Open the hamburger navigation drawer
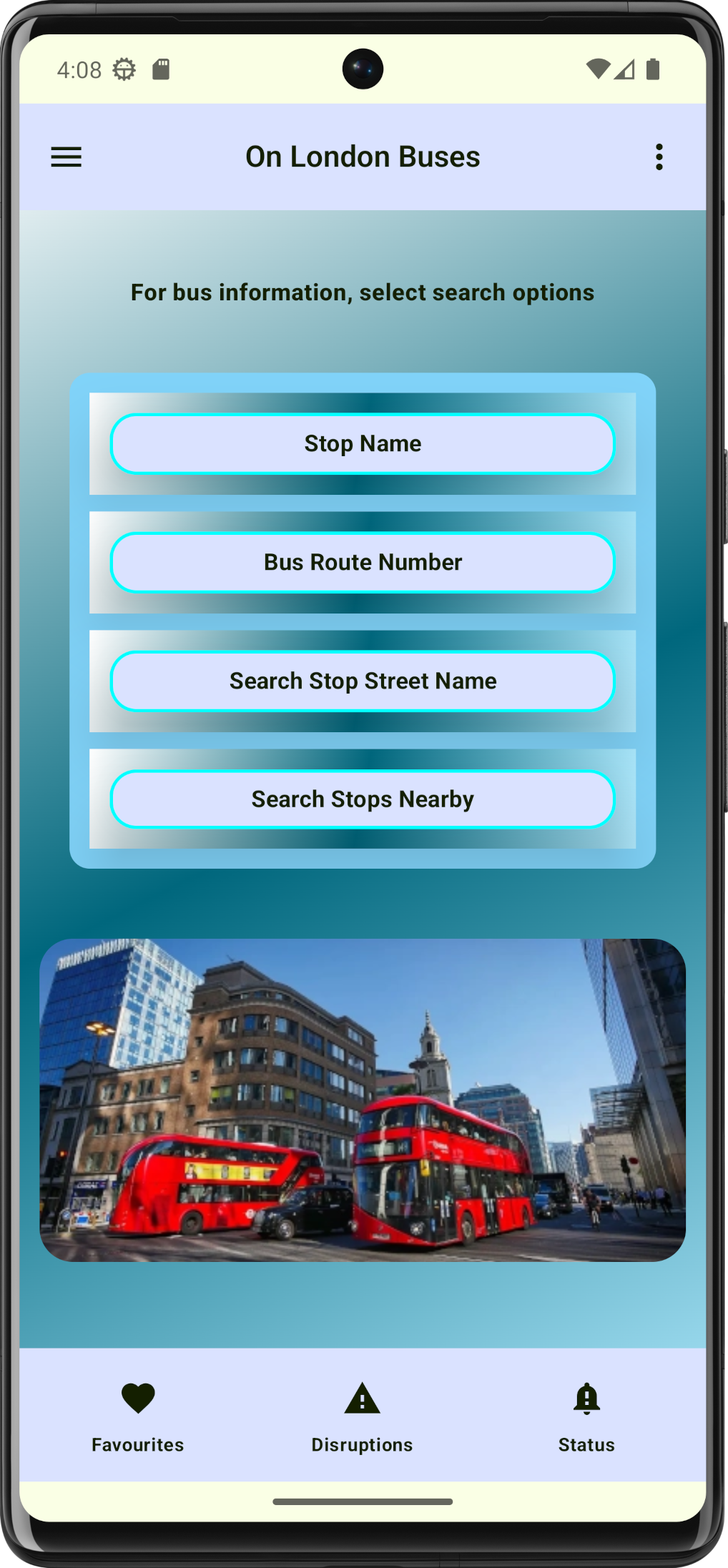The image size is (728, 1568). [67, 157]
